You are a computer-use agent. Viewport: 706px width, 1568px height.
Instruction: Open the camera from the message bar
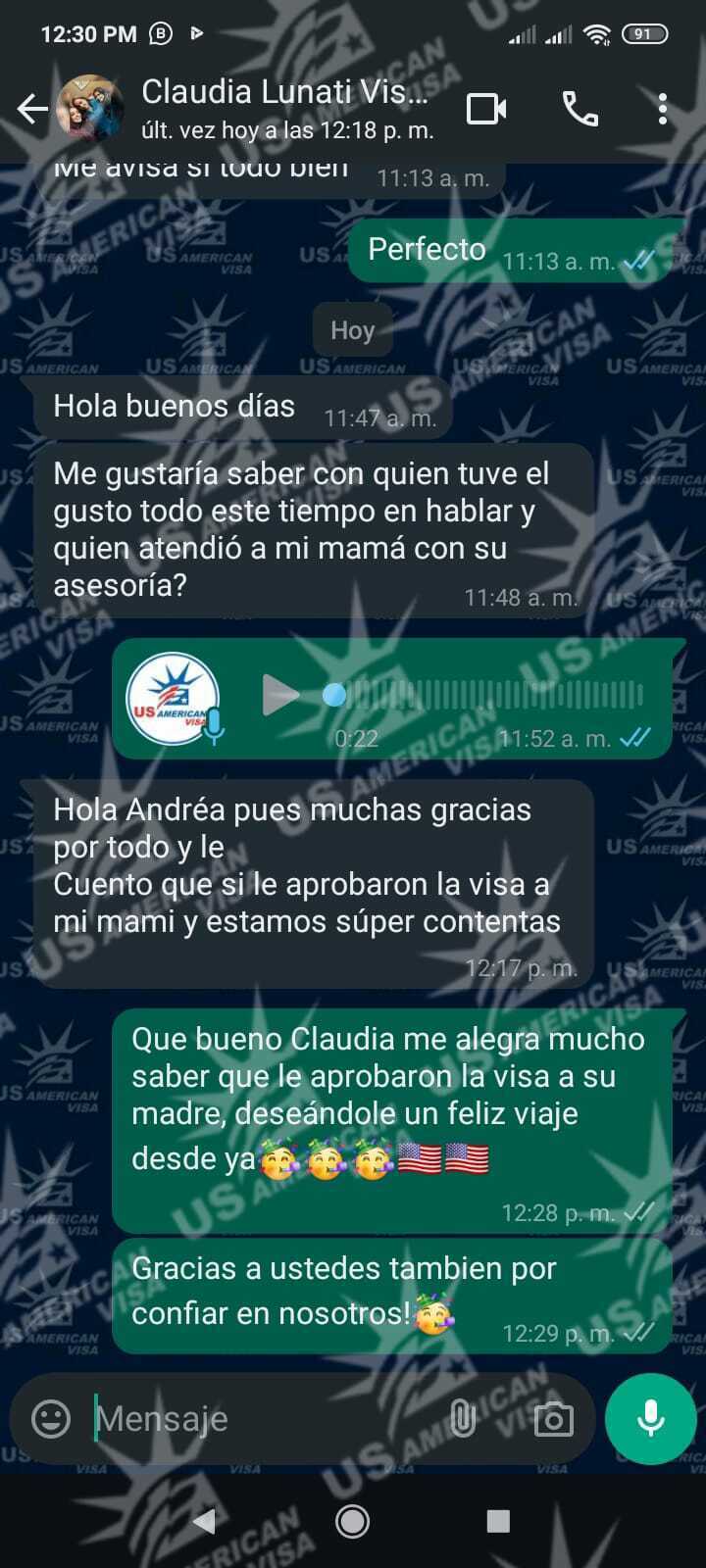(x=553, y=1418)
